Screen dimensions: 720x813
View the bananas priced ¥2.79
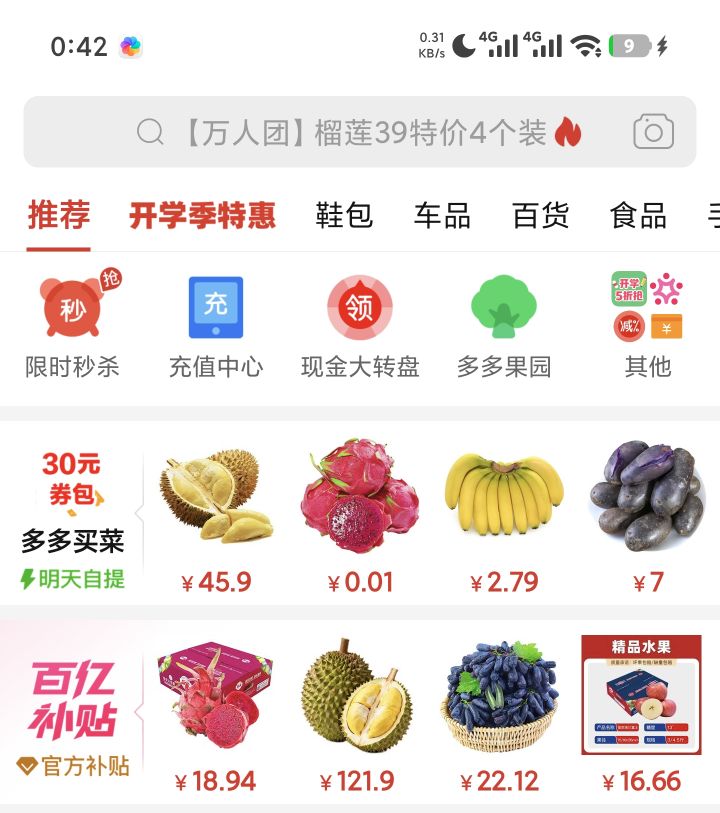[504, 516]
